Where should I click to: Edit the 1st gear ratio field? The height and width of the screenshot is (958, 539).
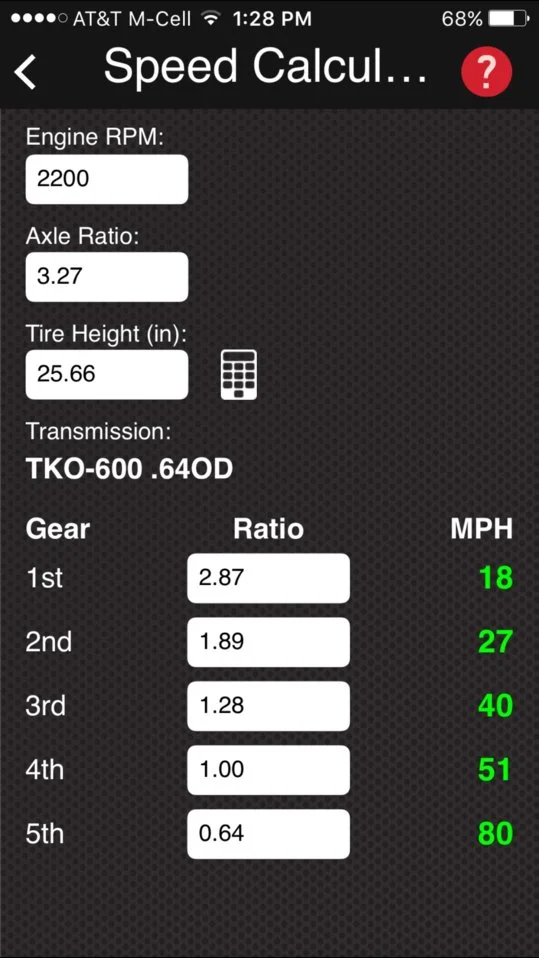(268, 578)
